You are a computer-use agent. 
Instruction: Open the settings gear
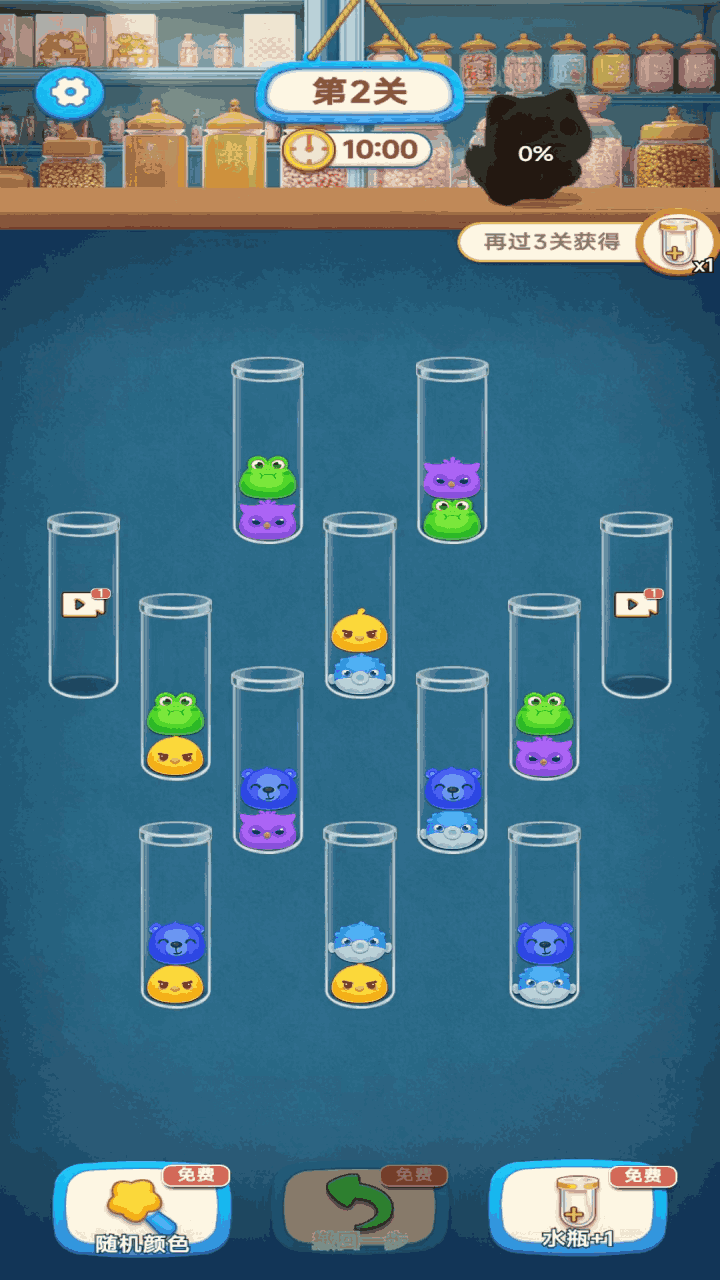[69, 92]
